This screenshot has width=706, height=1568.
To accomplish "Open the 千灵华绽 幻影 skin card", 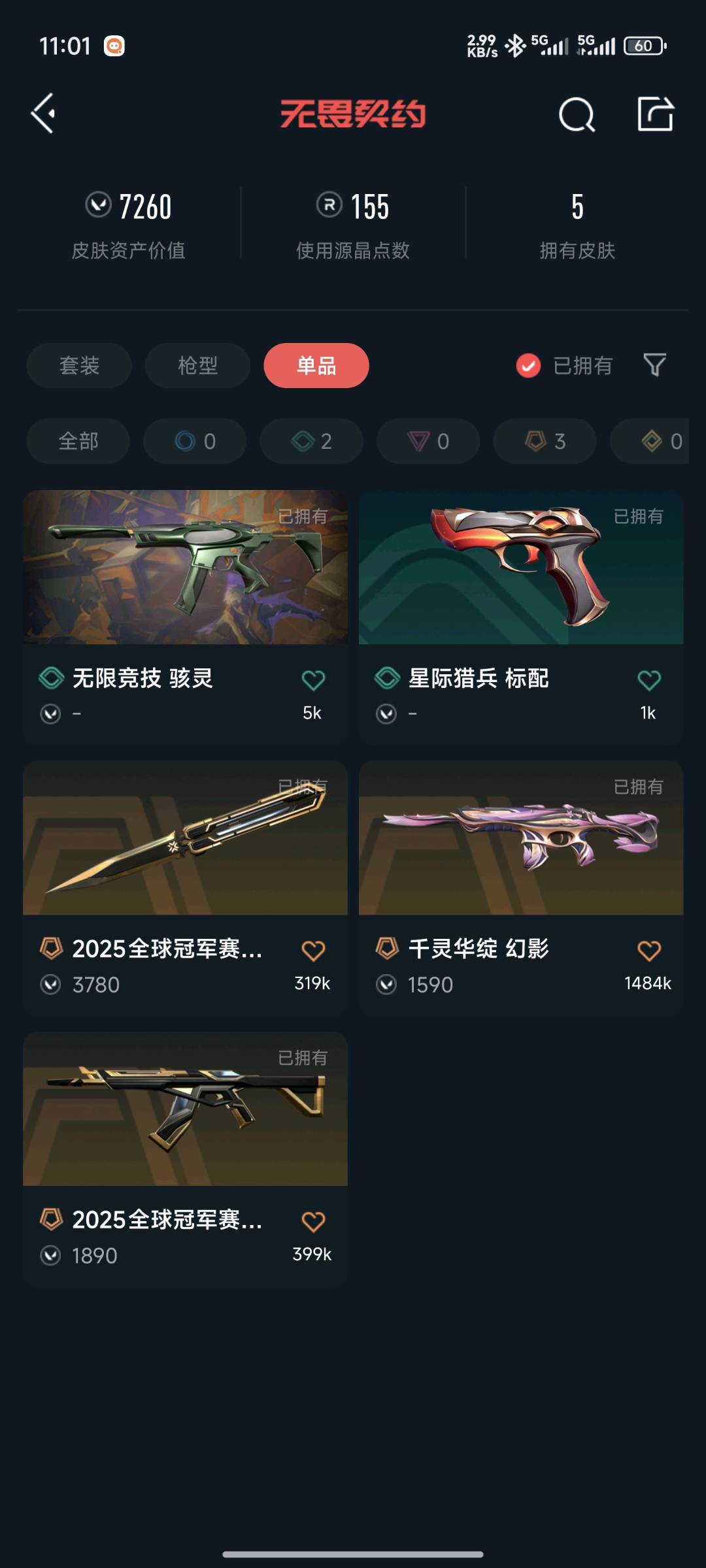I will [521, 887].
